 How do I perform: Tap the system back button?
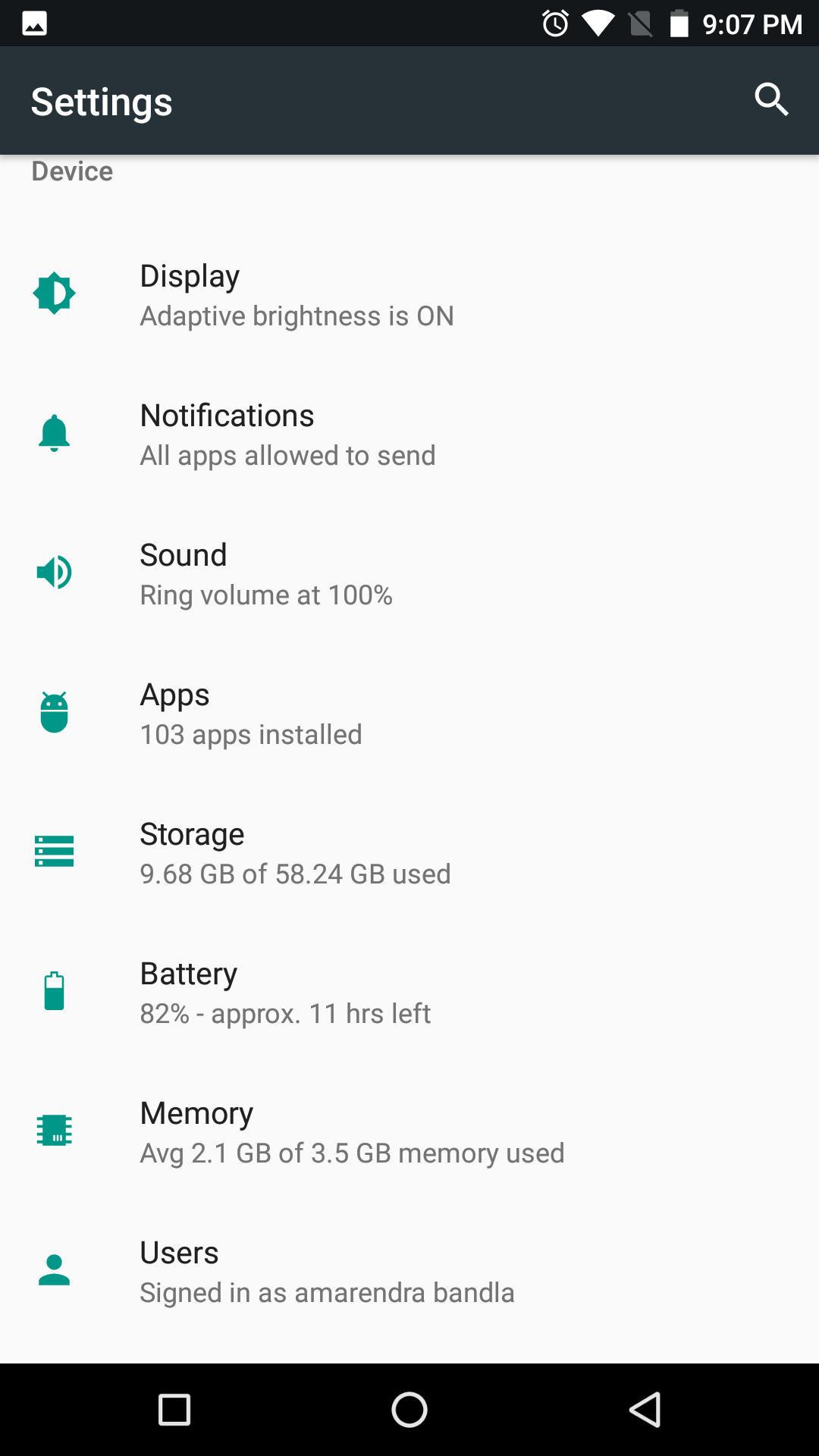pos(645,1410)
